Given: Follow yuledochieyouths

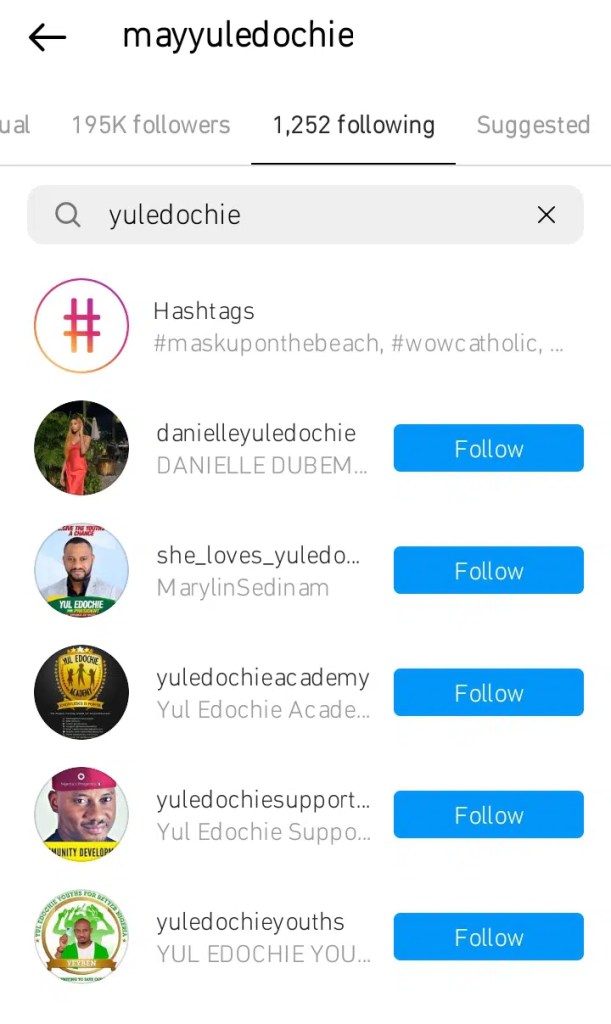Looking at the screenshot, I should click(x=488, y=936).
